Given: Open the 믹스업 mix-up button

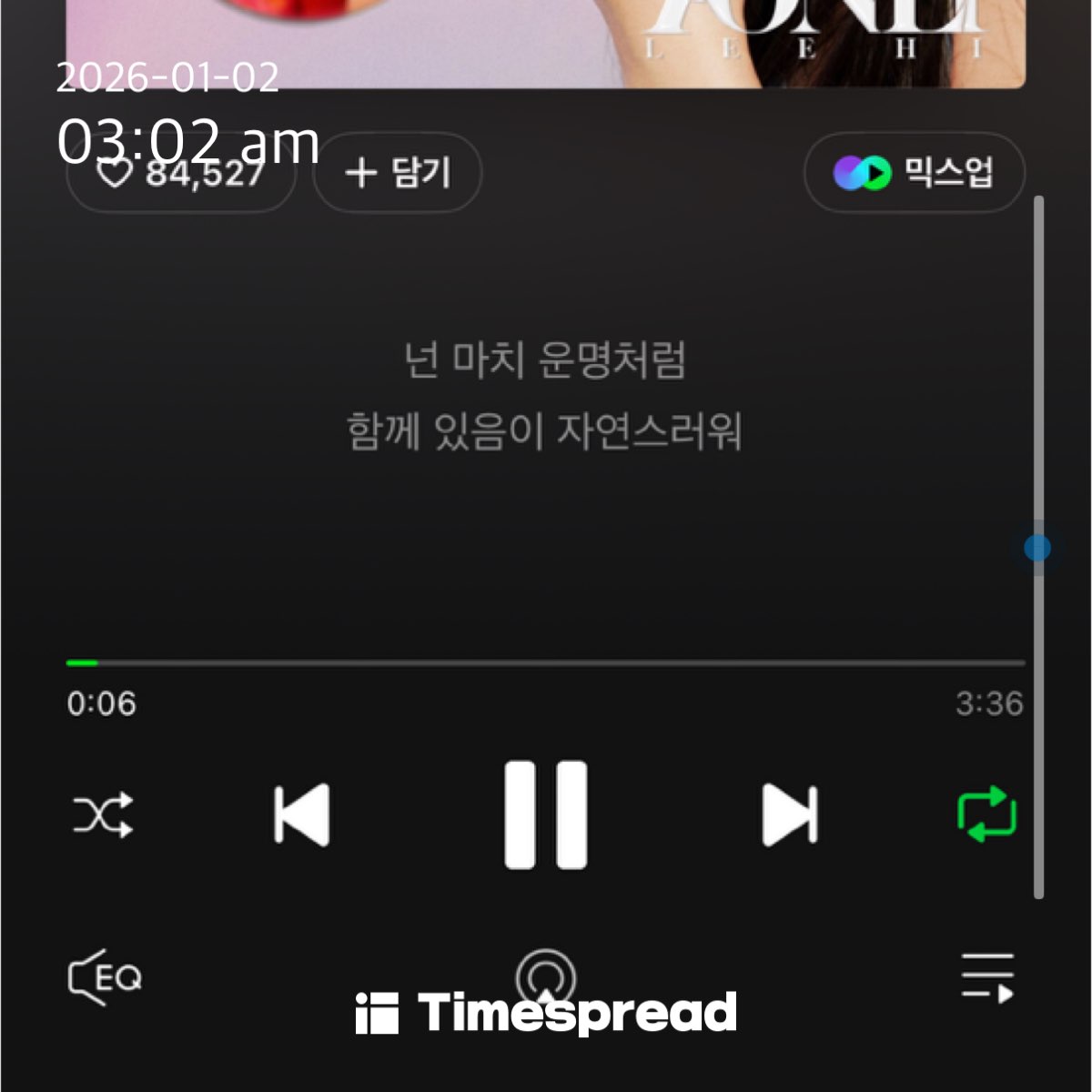Looking at the screenshot, I should 914,173.
